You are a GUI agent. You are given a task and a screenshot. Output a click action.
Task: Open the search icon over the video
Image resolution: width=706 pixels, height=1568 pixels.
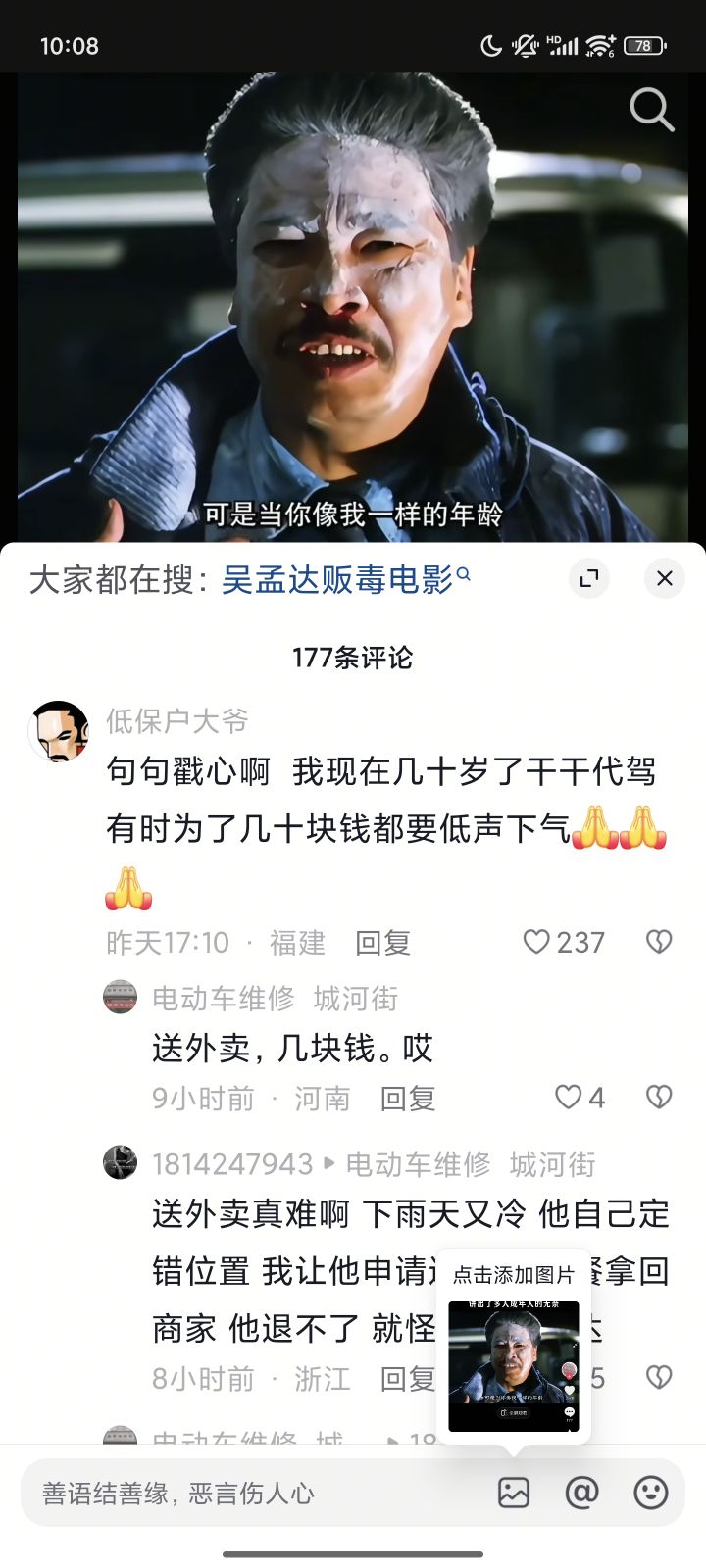pyautogui.click(x=651, y=109)
